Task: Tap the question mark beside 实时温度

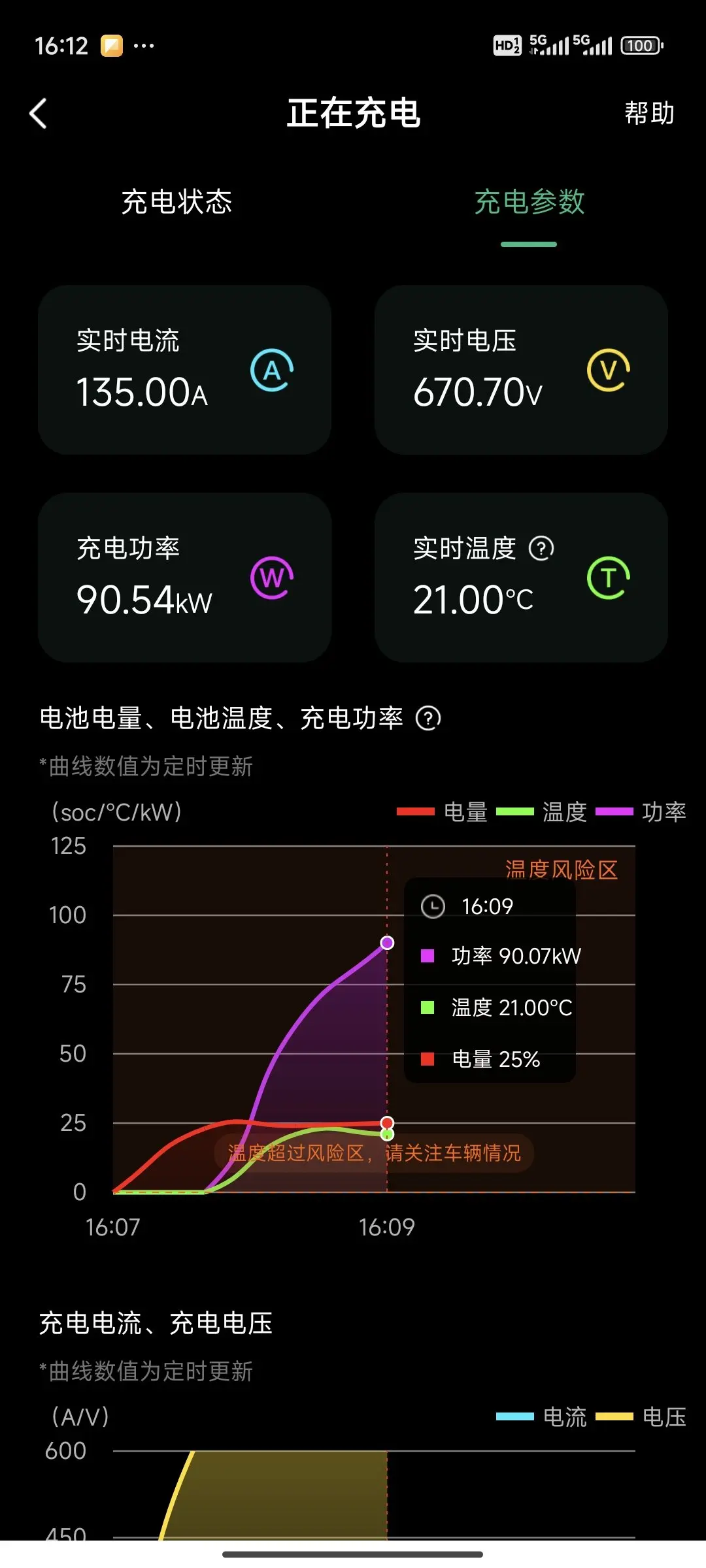Action: 541,548
